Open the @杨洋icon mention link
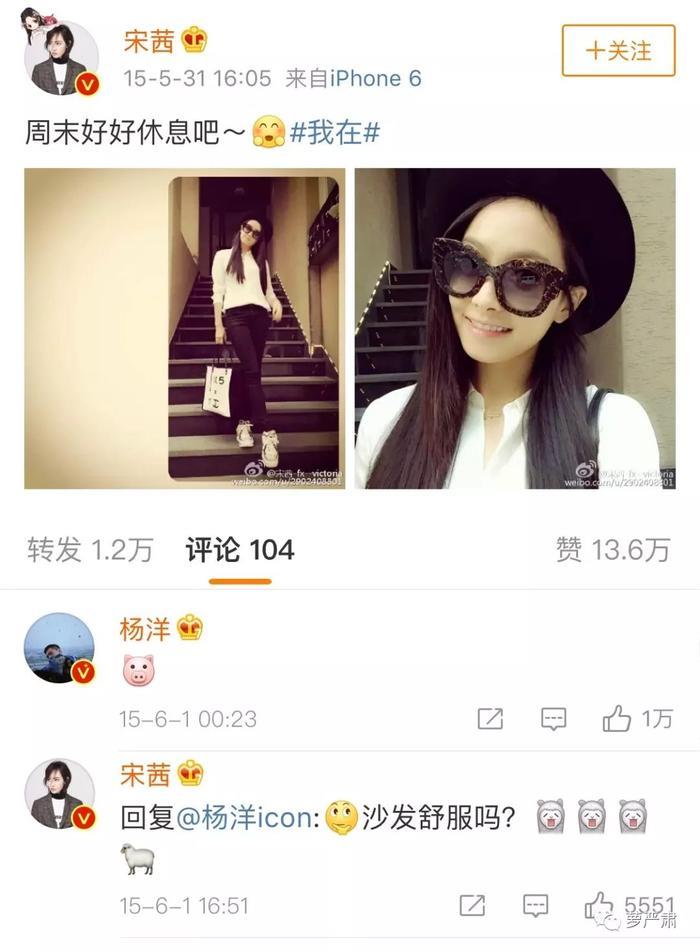Image resolution: width=700 pixels, height=951 pixels. (248, 819)
